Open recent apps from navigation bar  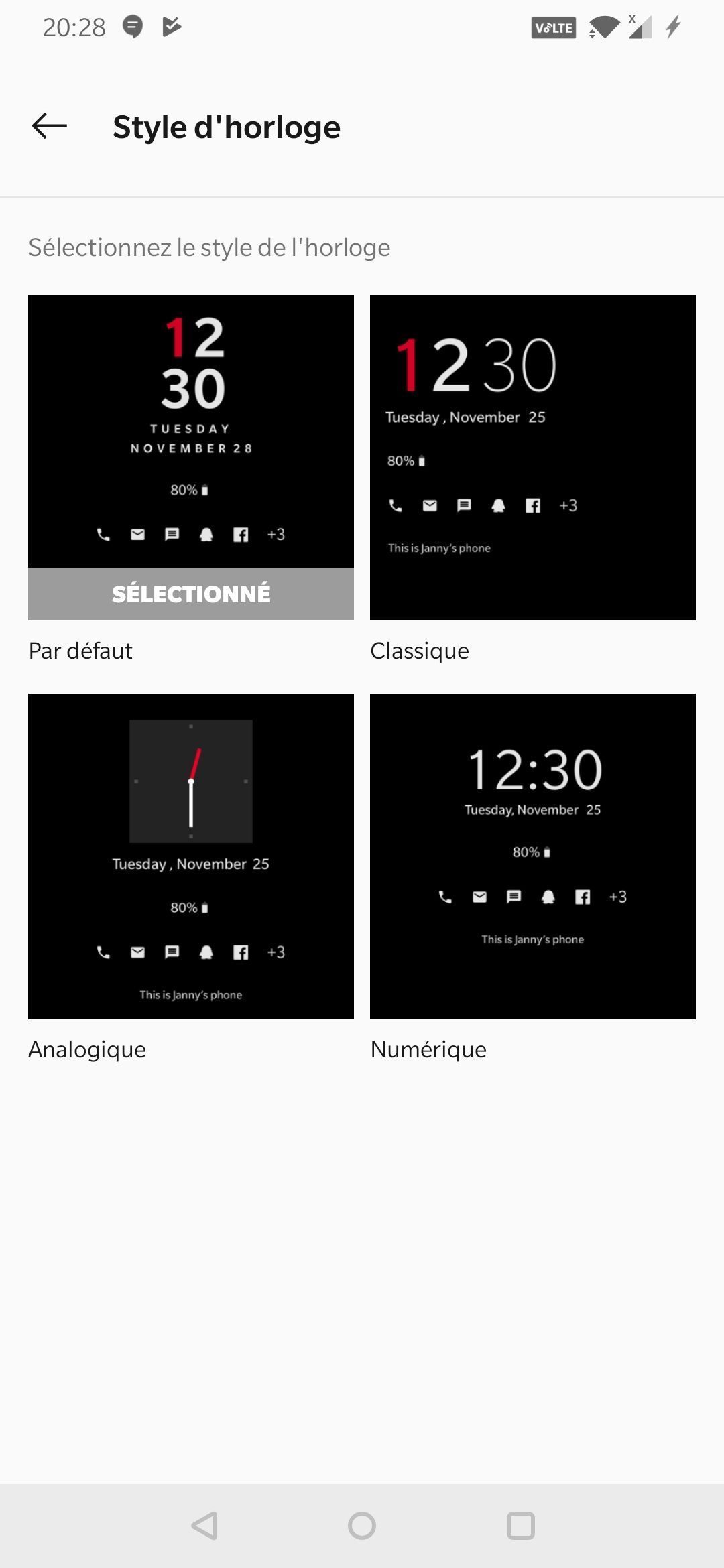[x=520, y=1526]
